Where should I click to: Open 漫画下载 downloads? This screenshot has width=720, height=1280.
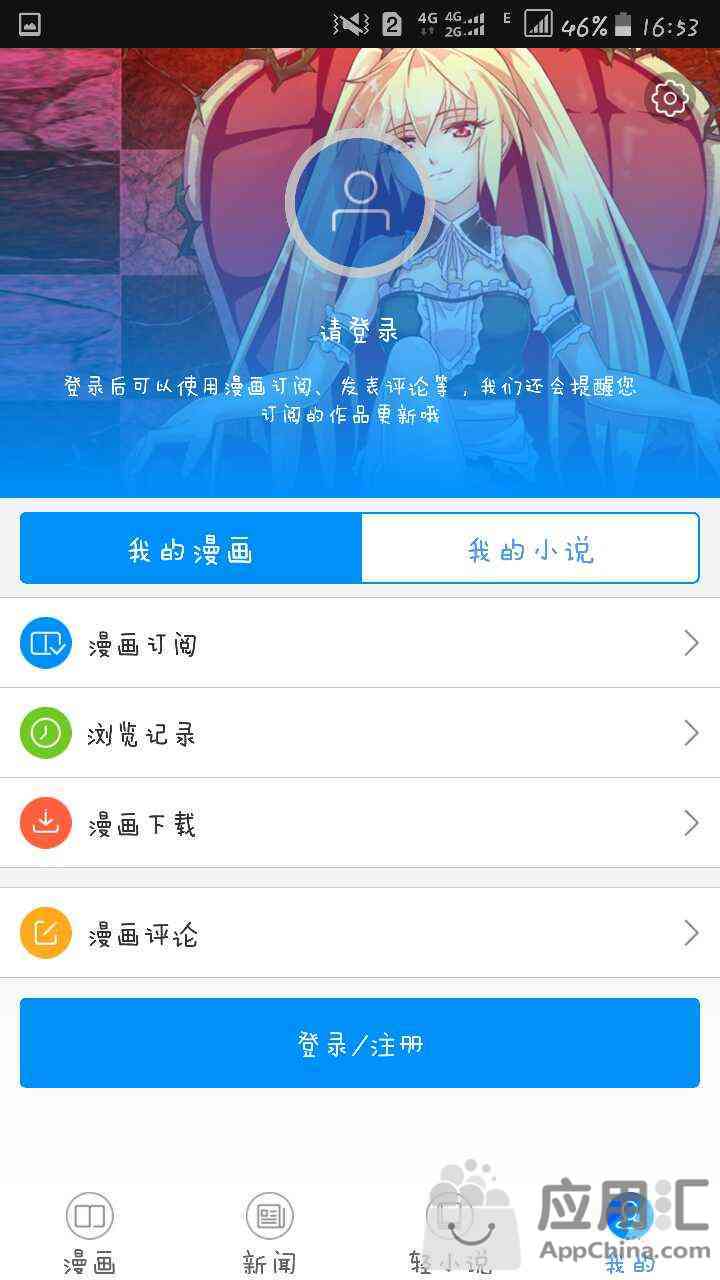click(x=360, y=824)
